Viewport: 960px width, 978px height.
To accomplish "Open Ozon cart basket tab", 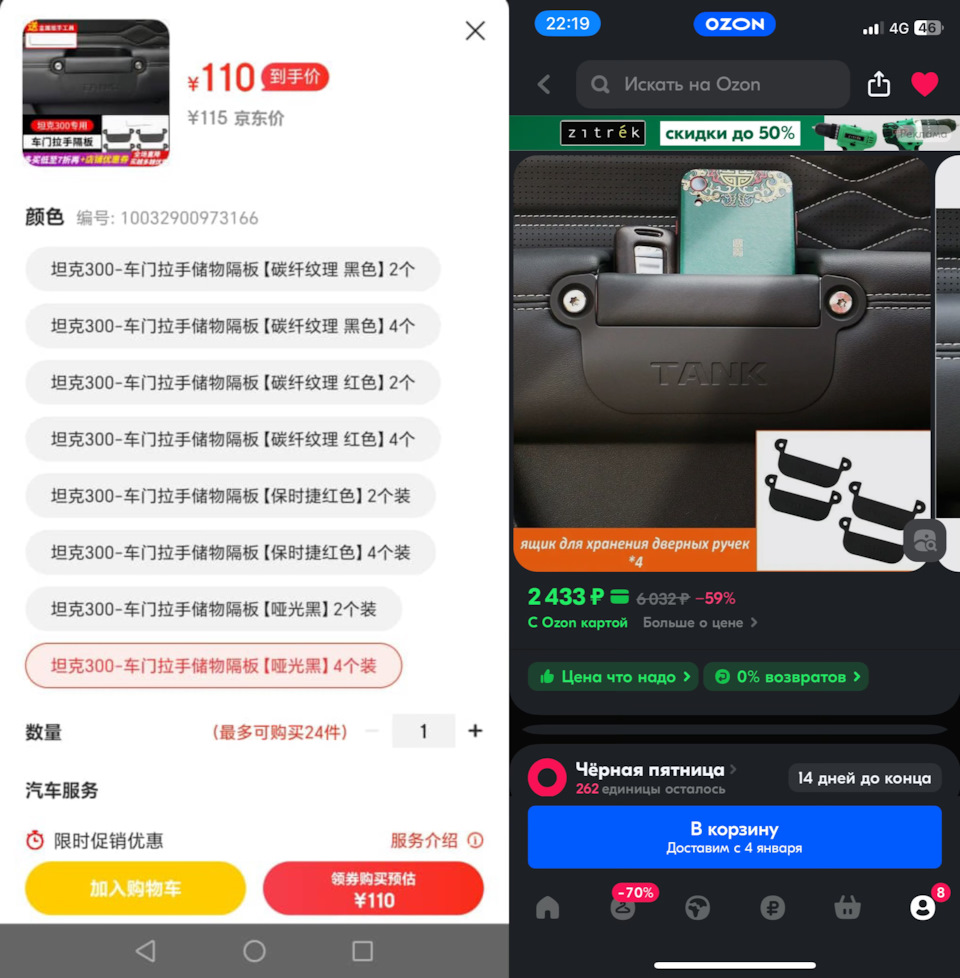I will tap(847, 908).
